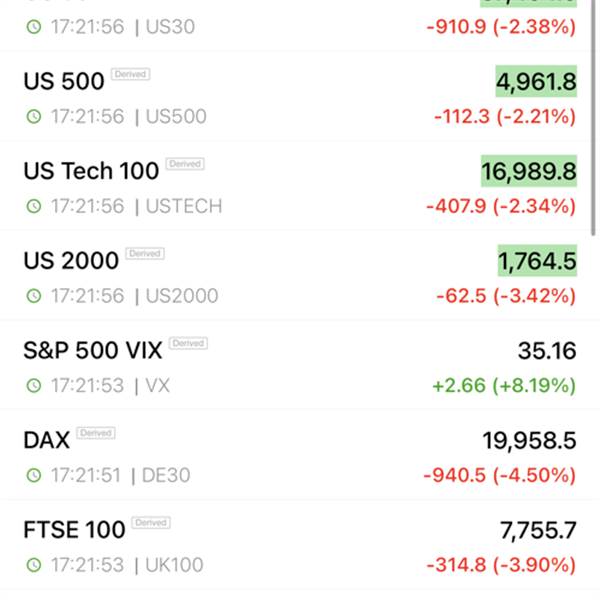The height and width of the screenshot is (600, 600).
Task: Open S&P 500 VIX details
Action: [300, 366]
